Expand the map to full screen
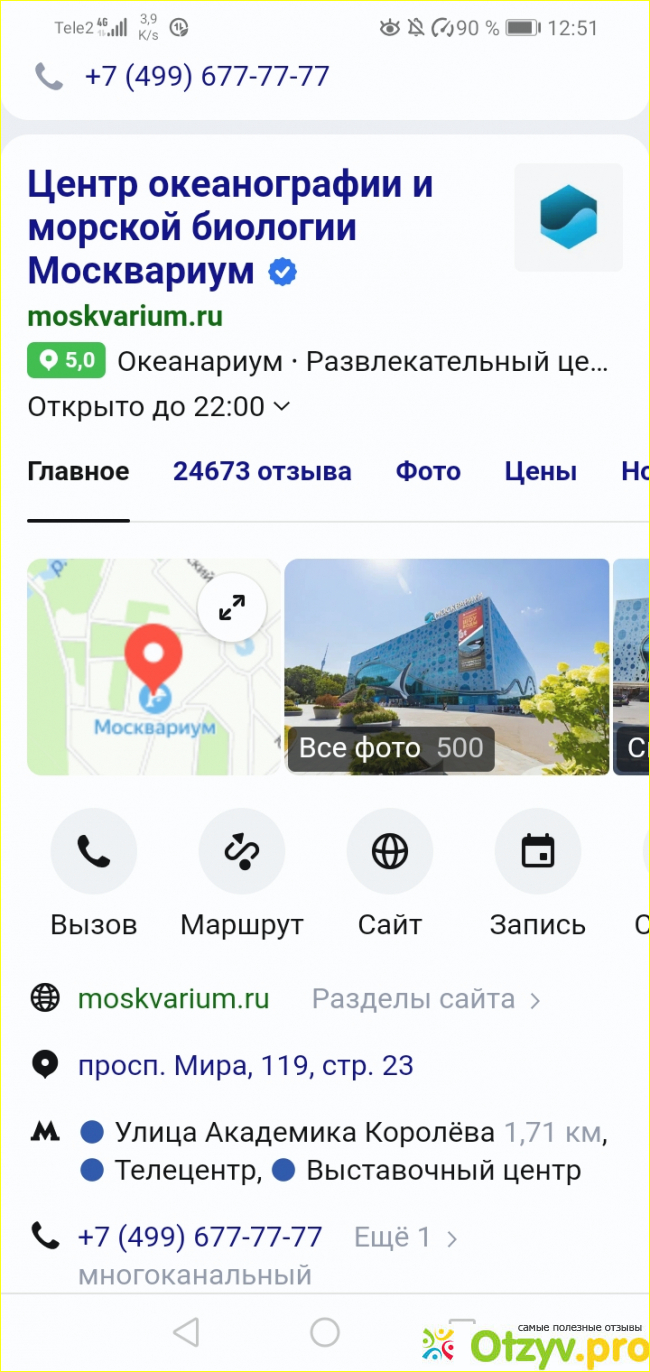Image resolution: width=650 pixels, height=1372 pixels. [231, 607]
